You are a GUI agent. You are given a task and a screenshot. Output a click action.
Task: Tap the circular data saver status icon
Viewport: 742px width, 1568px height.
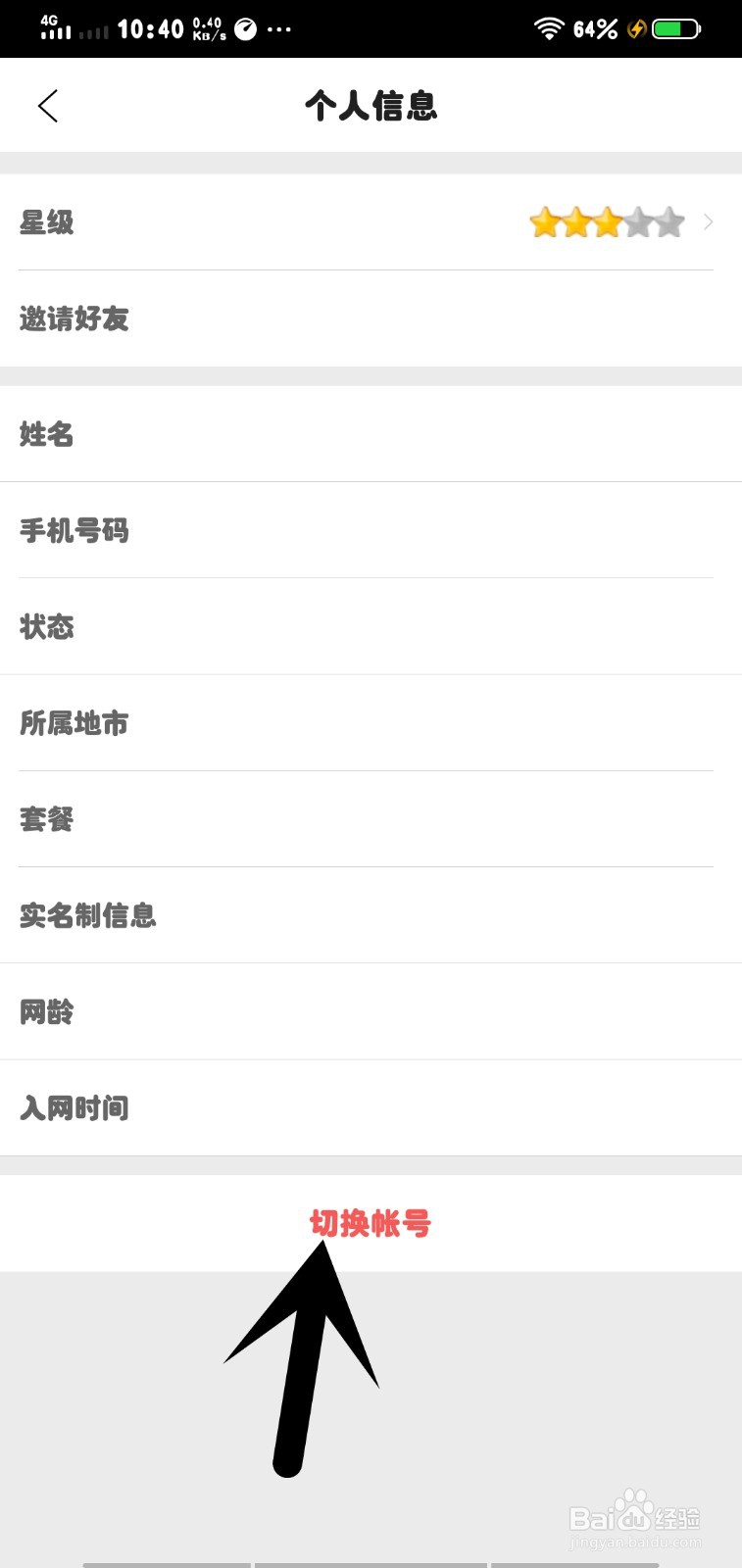click(246, 28)
